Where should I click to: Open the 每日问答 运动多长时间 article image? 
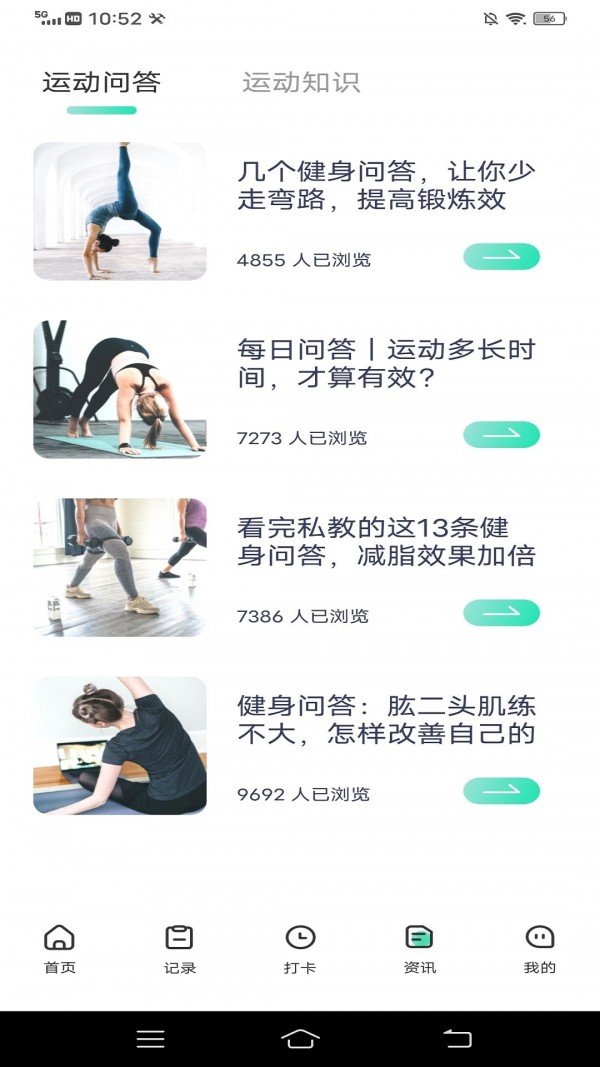click(x=120, y=389)
